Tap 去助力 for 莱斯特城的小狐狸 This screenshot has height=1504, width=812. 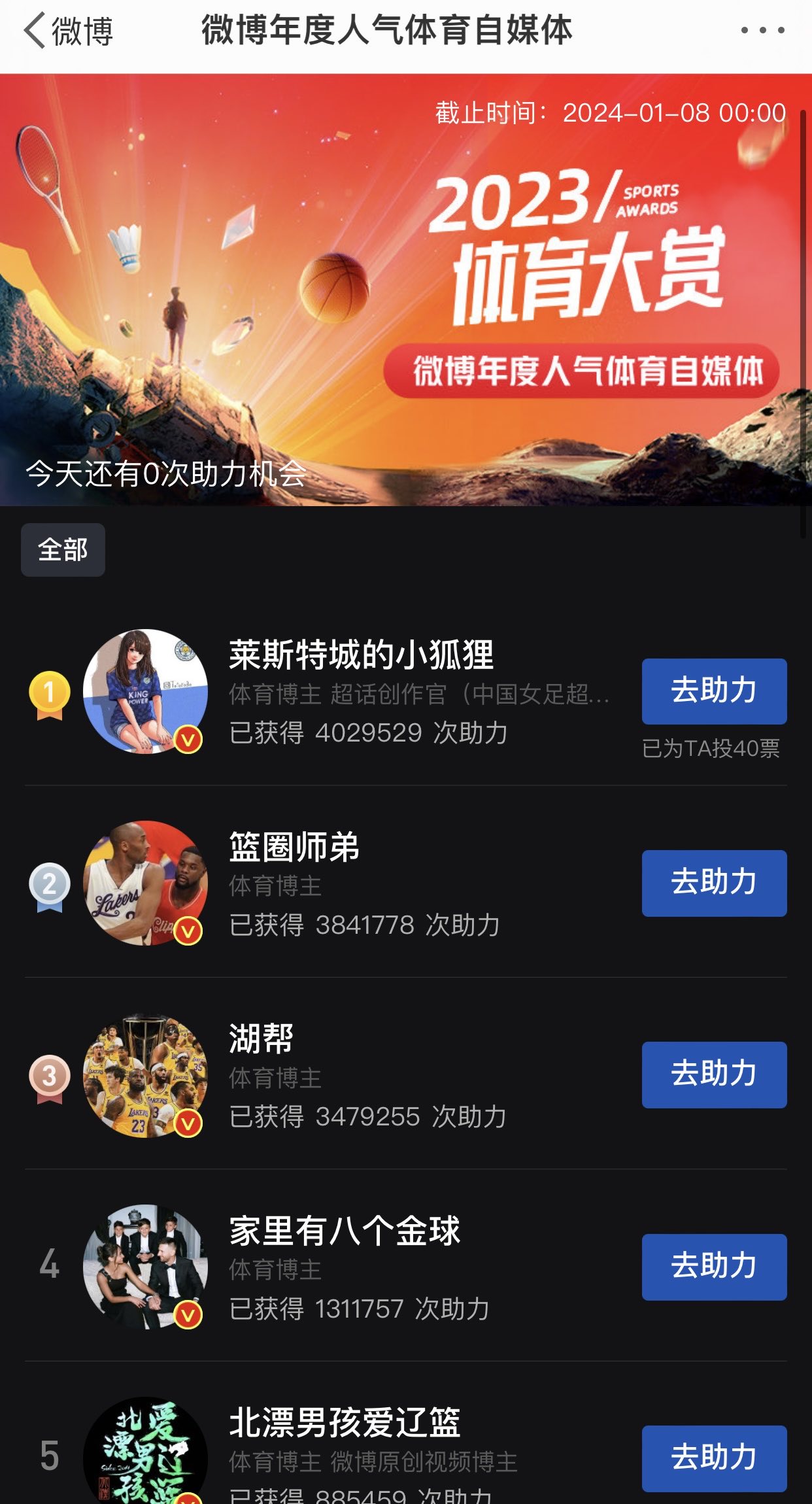(714, 691)
